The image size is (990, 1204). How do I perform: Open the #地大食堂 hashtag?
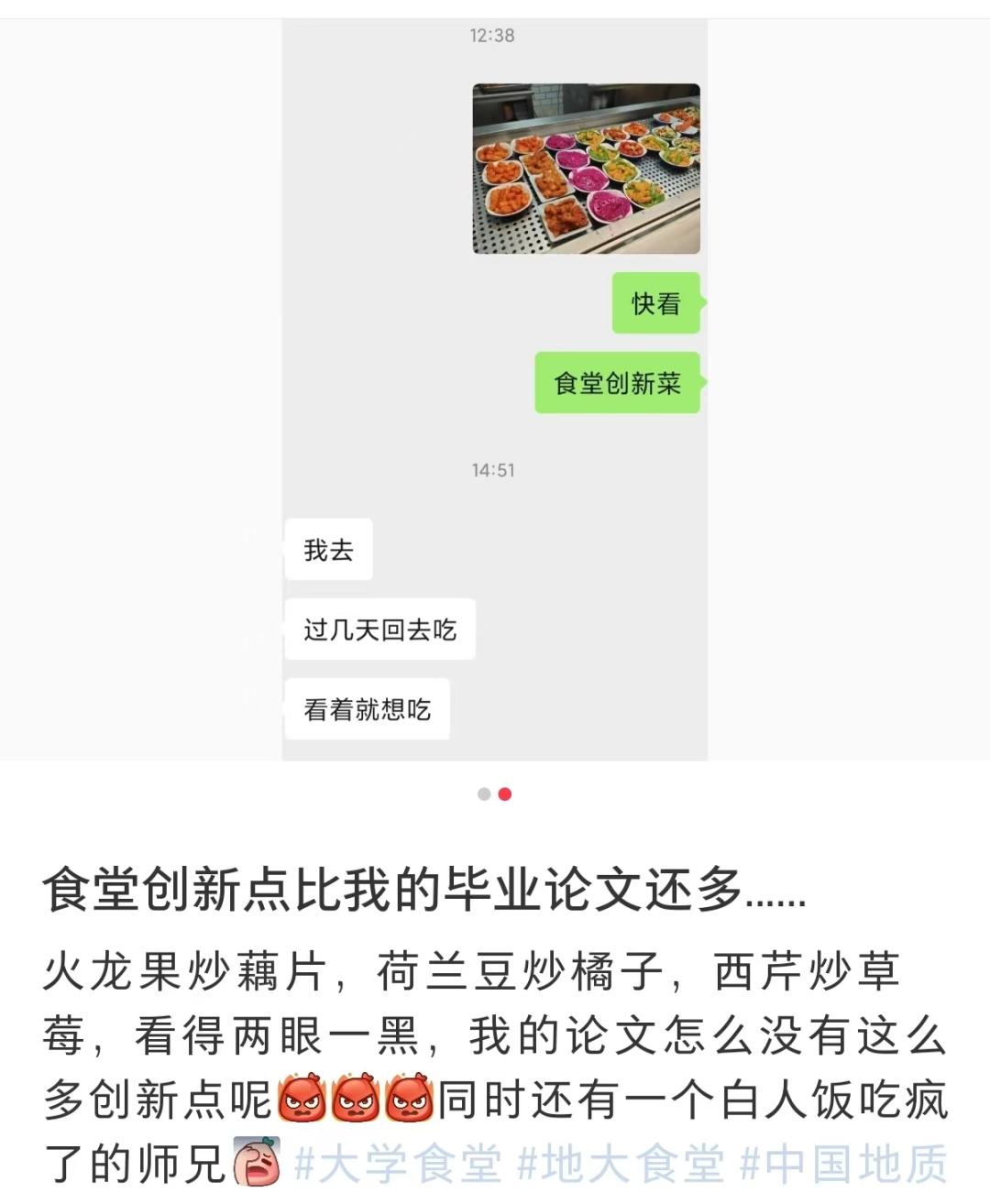pos(621,1165)
